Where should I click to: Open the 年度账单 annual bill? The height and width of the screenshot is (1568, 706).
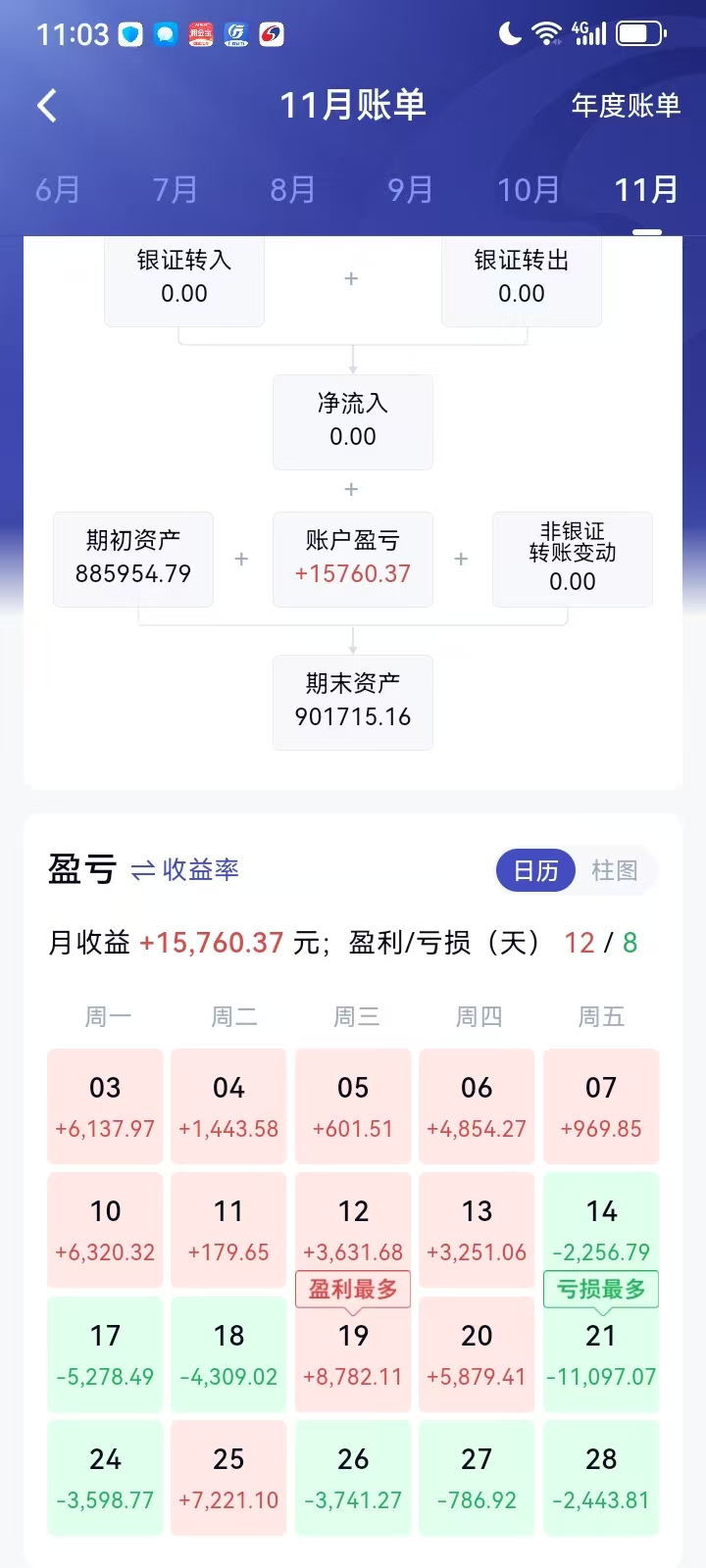(x=626, y=105)
